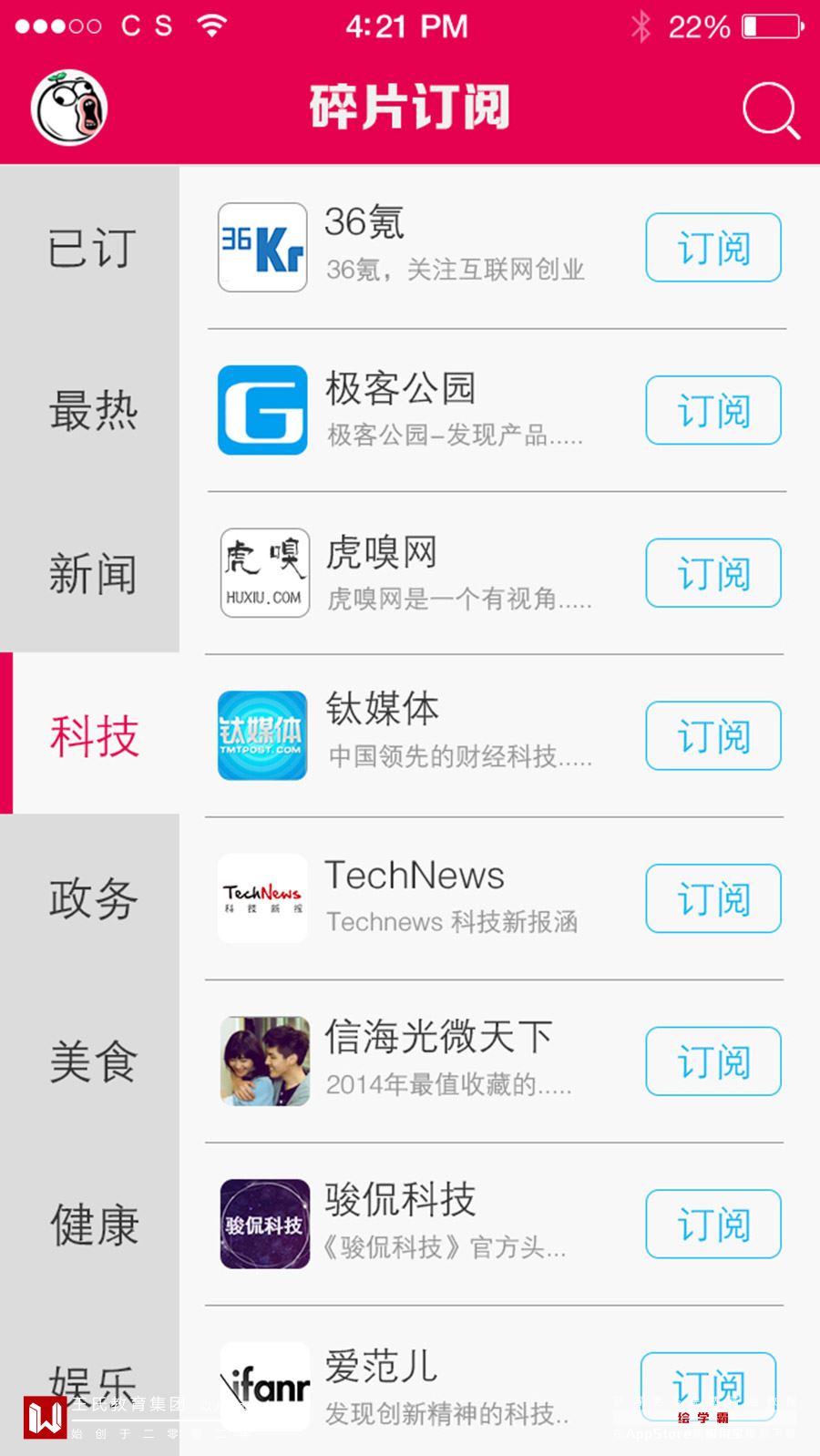Tap 订阅 next to 虎嗅网
The width and height of the screenshot is (820, 1456).
[712, 573]
